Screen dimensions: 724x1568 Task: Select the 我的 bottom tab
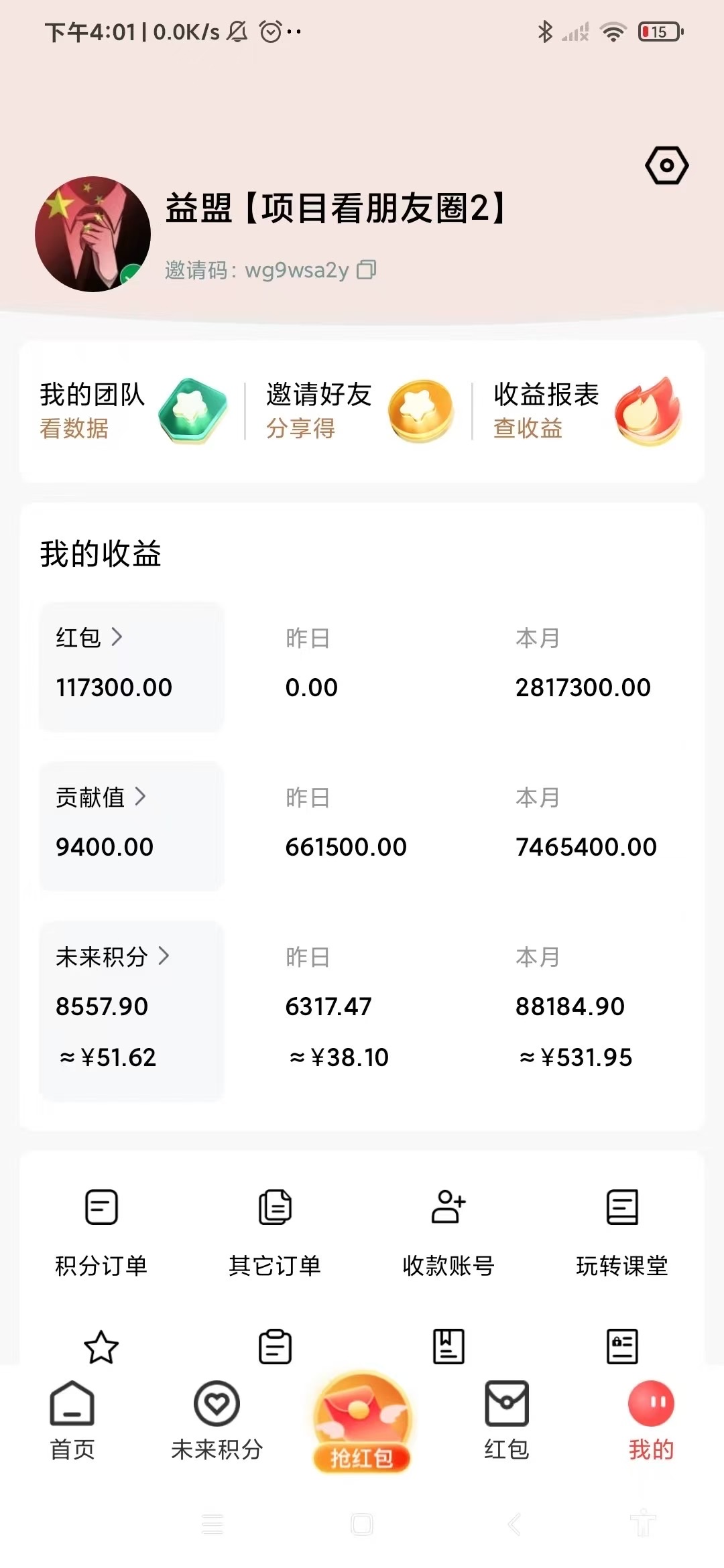[x=651, y=1421]
